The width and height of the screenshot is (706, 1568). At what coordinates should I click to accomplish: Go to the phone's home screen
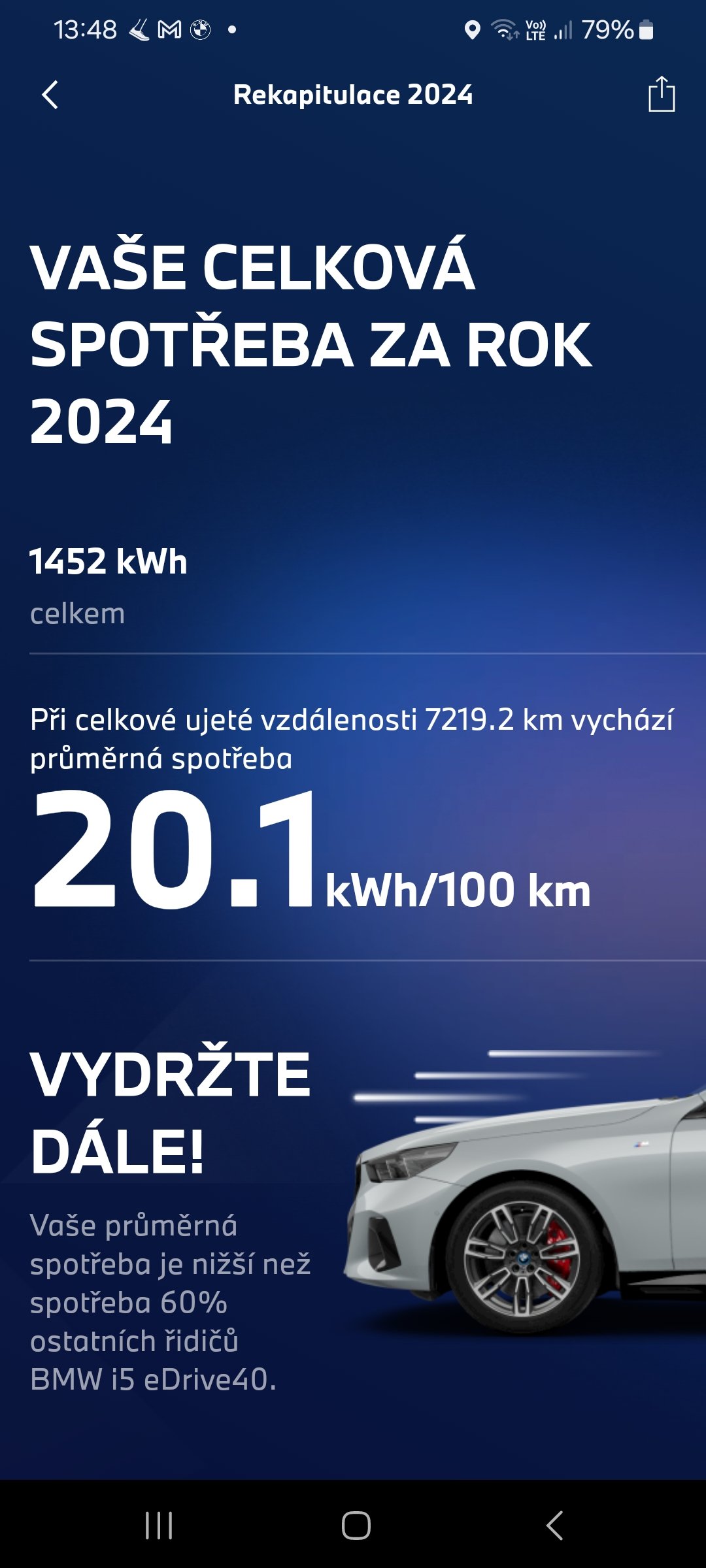coord(356,1526)
